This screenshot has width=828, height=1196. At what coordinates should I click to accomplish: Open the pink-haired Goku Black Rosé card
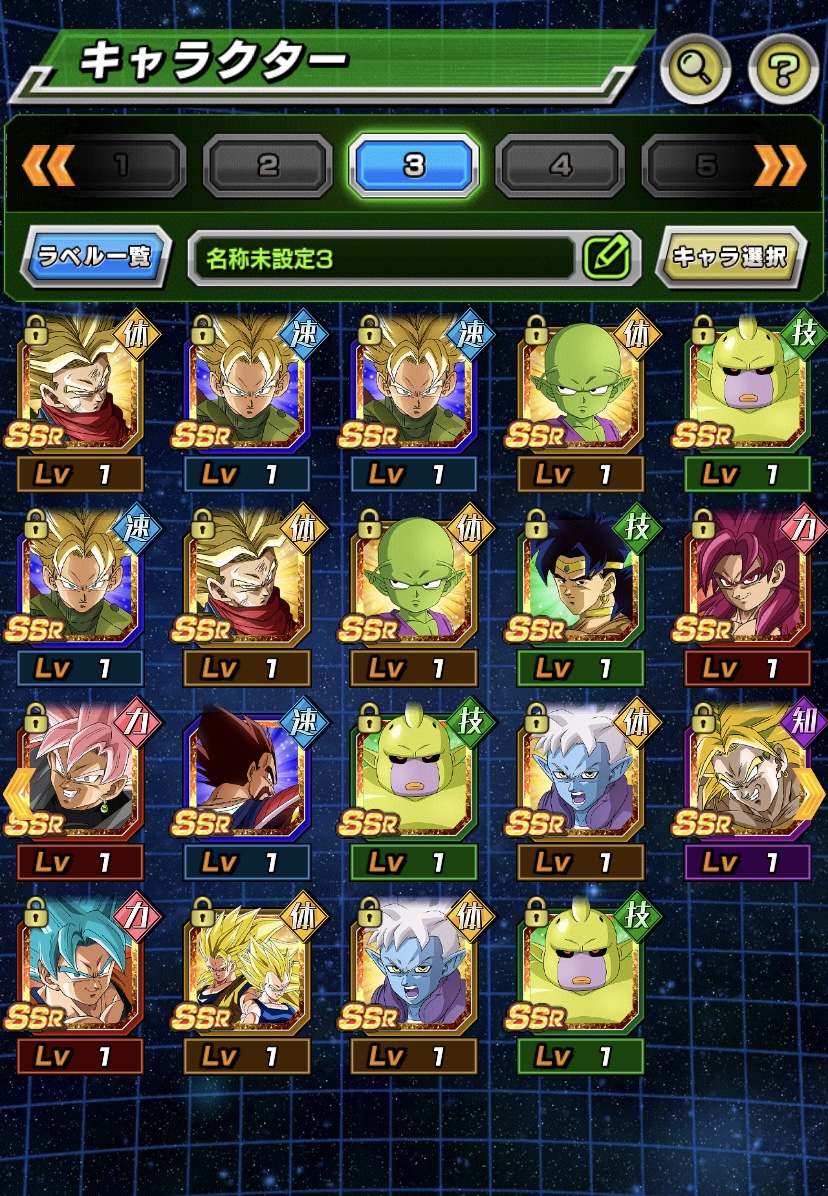[80, 770]
